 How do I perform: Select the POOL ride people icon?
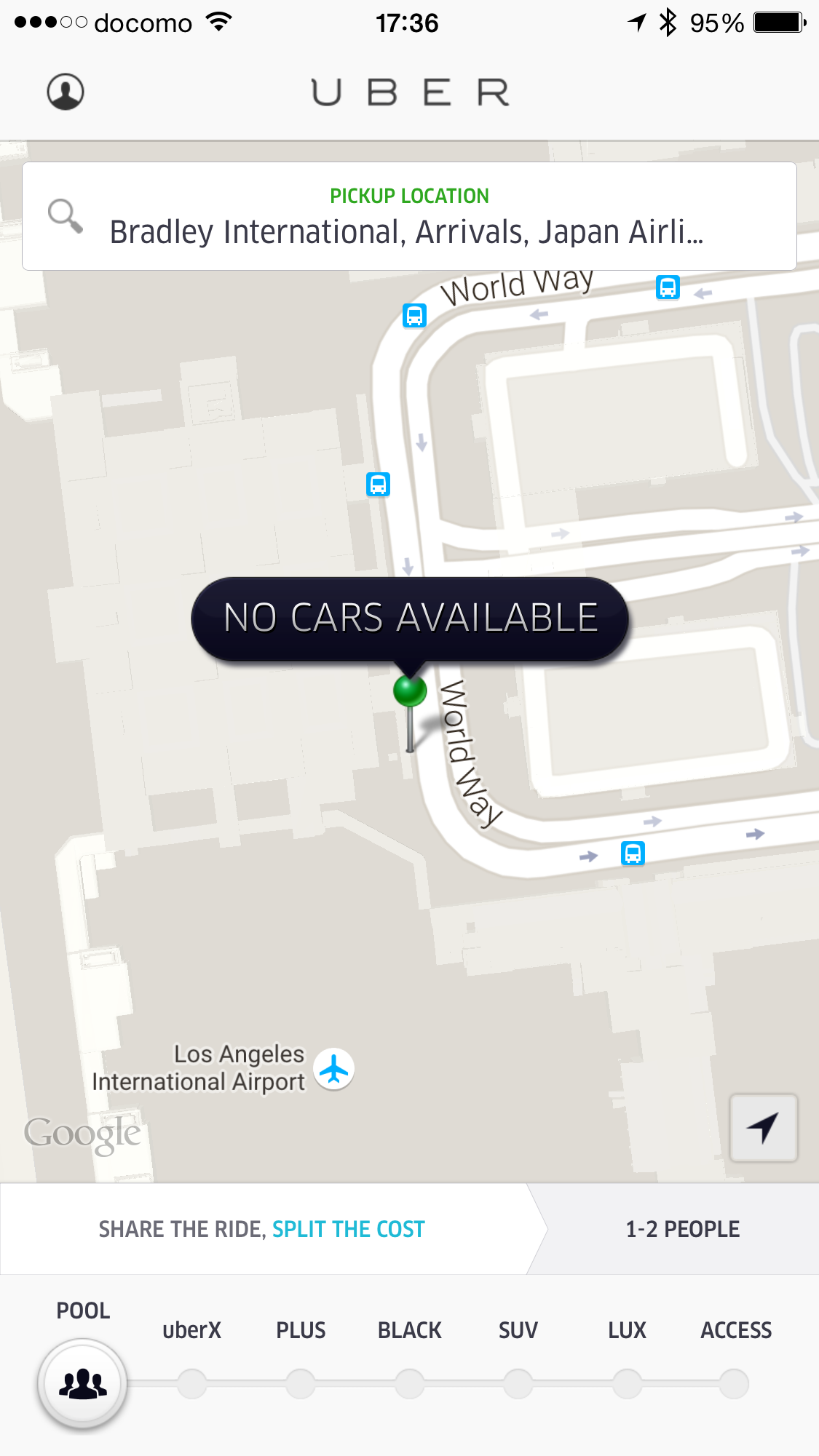pyautogui.click(x=82, y=1384)
